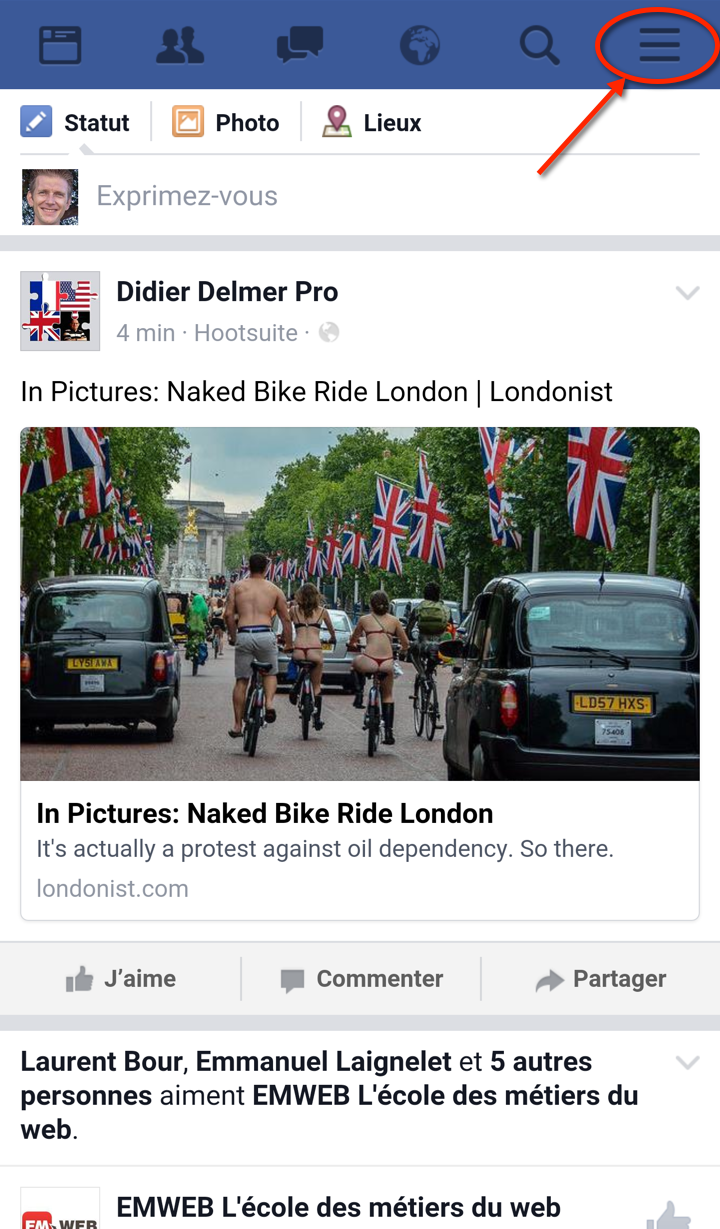
Task: Open the friend requests tab
Action: (180, 46)
